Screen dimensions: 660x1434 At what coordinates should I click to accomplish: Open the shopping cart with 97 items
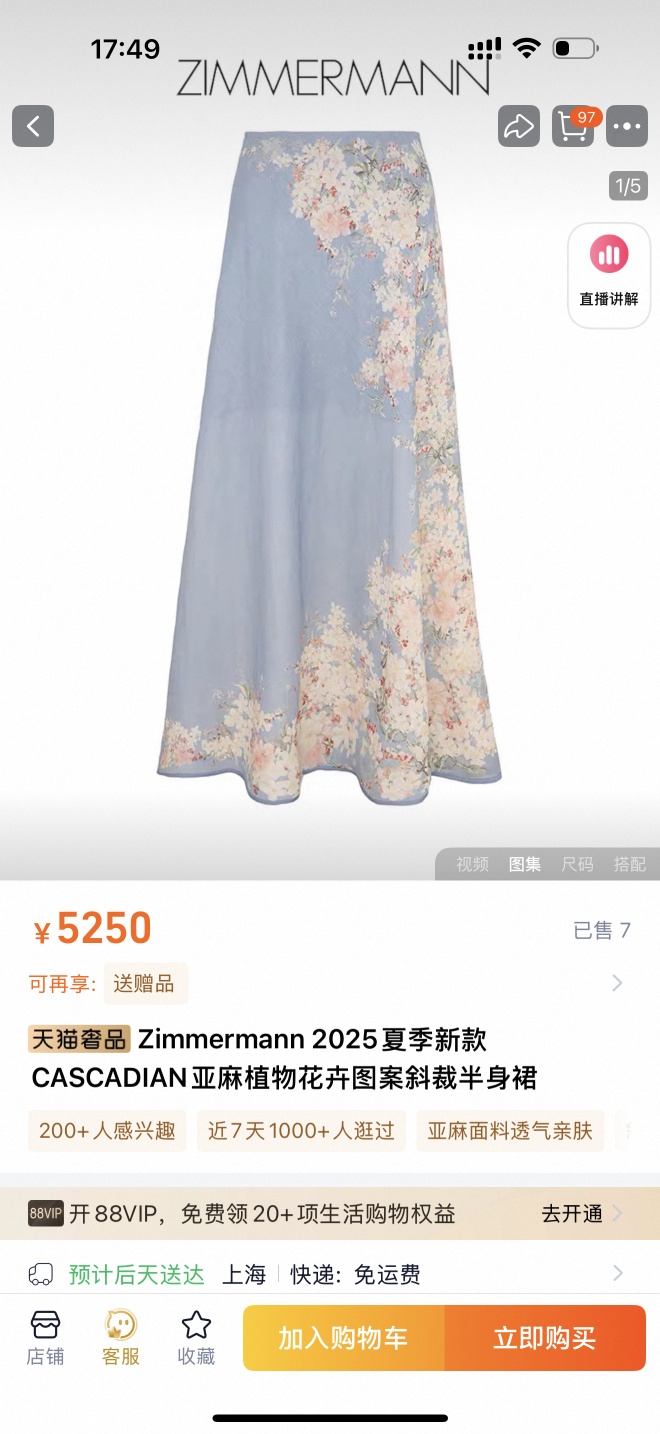point(574,127)
